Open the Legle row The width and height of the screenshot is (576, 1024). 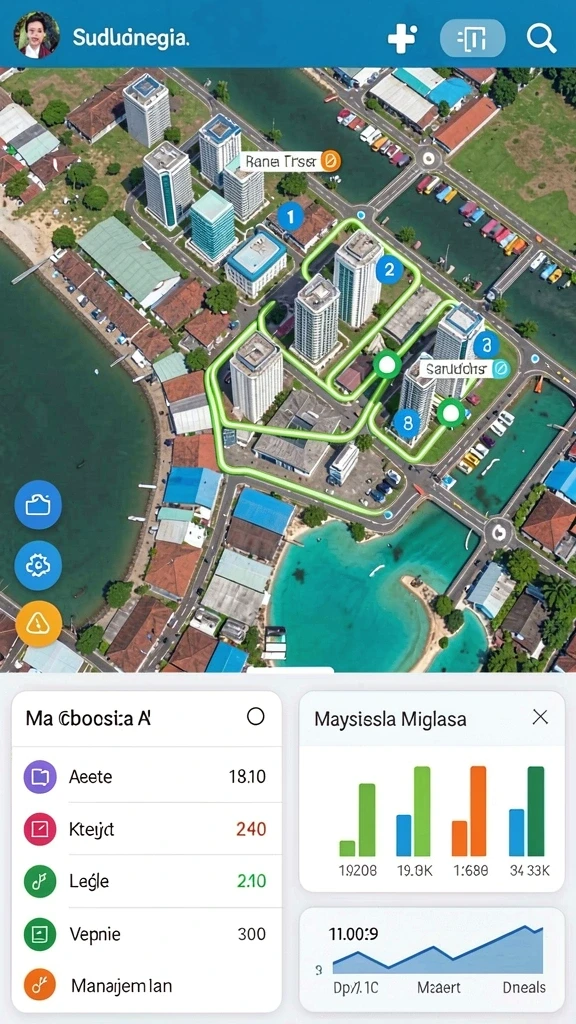[x=147, y=881]
